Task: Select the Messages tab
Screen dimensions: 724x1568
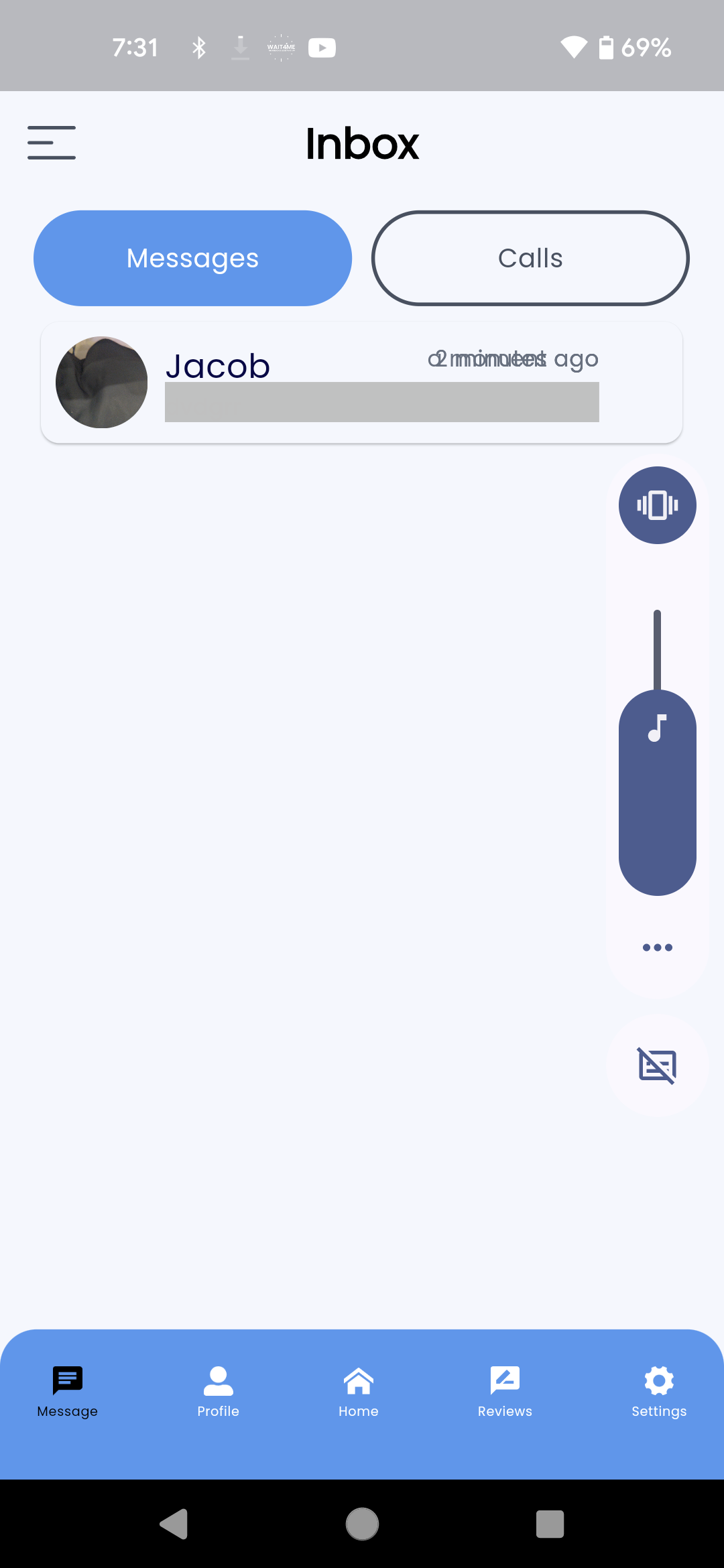Action: 192,259
